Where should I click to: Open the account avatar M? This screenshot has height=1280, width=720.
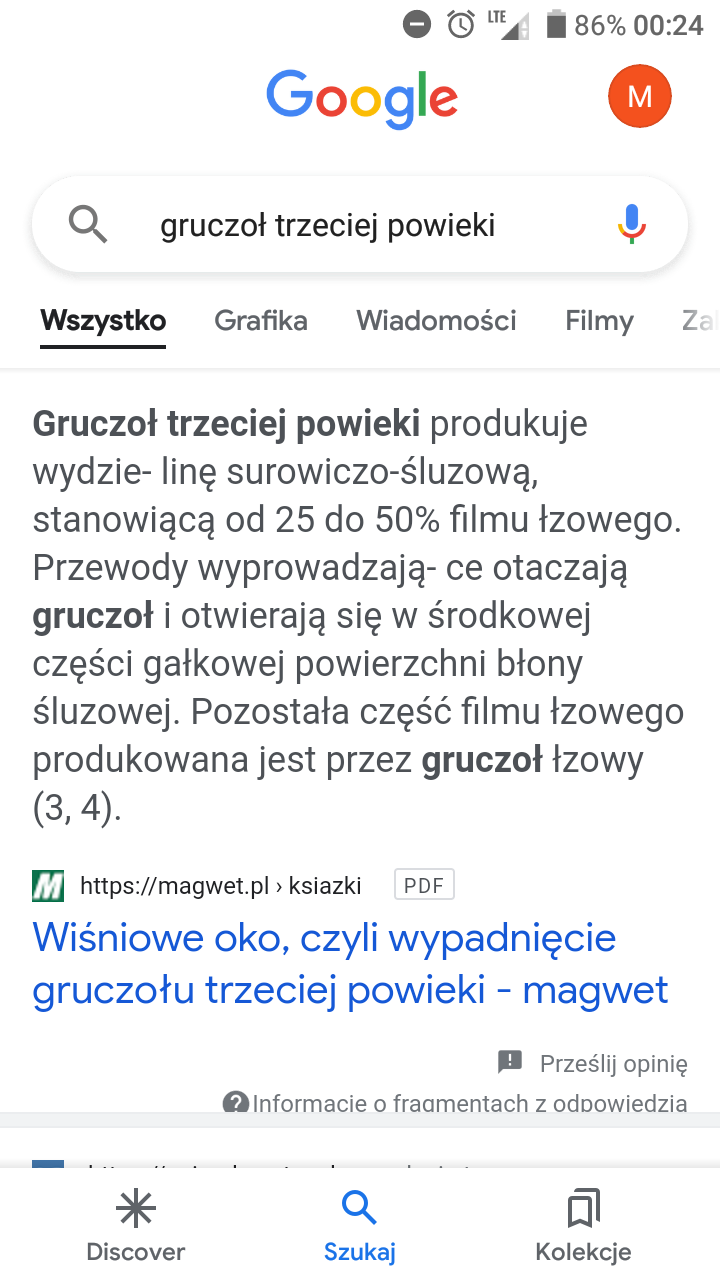[x=639, y=96]
